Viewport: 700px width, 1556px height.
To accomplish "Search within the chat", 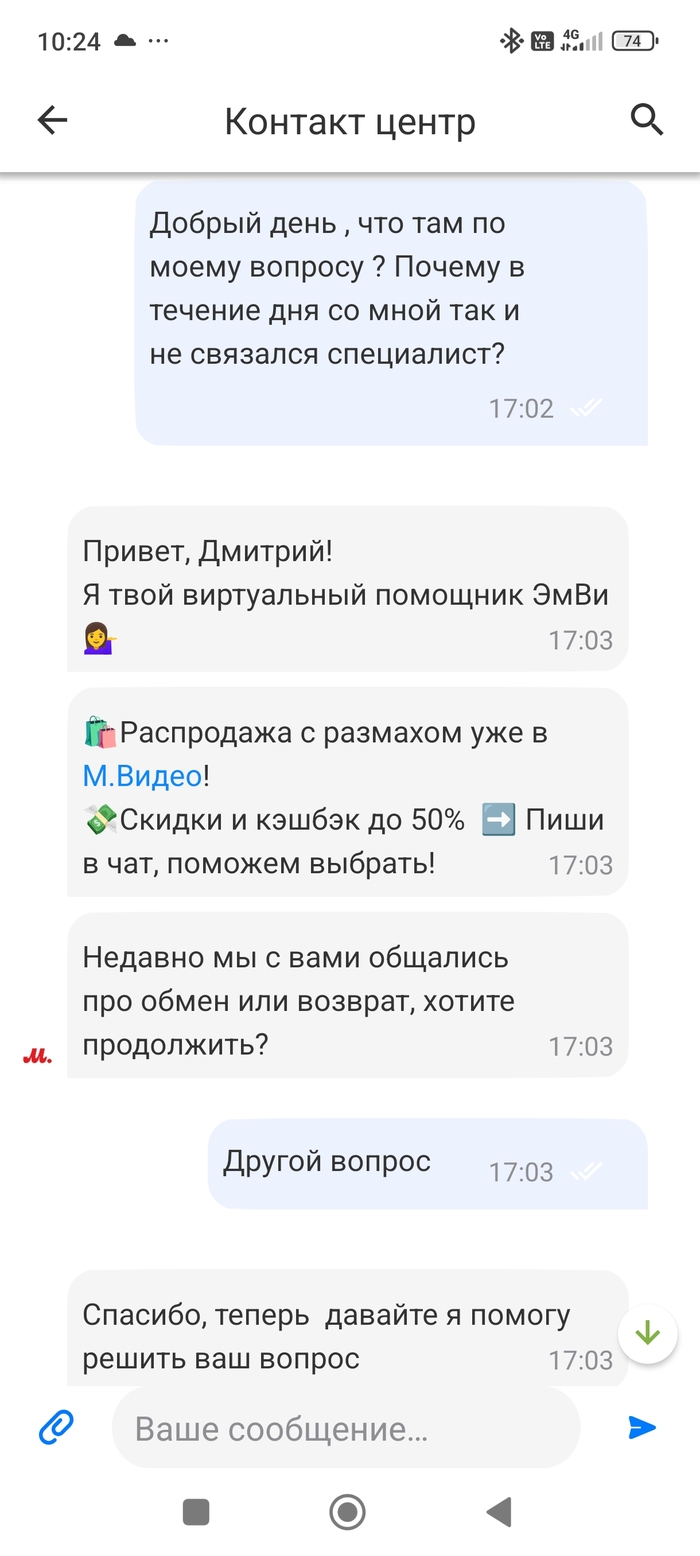I will click(647, 121).
